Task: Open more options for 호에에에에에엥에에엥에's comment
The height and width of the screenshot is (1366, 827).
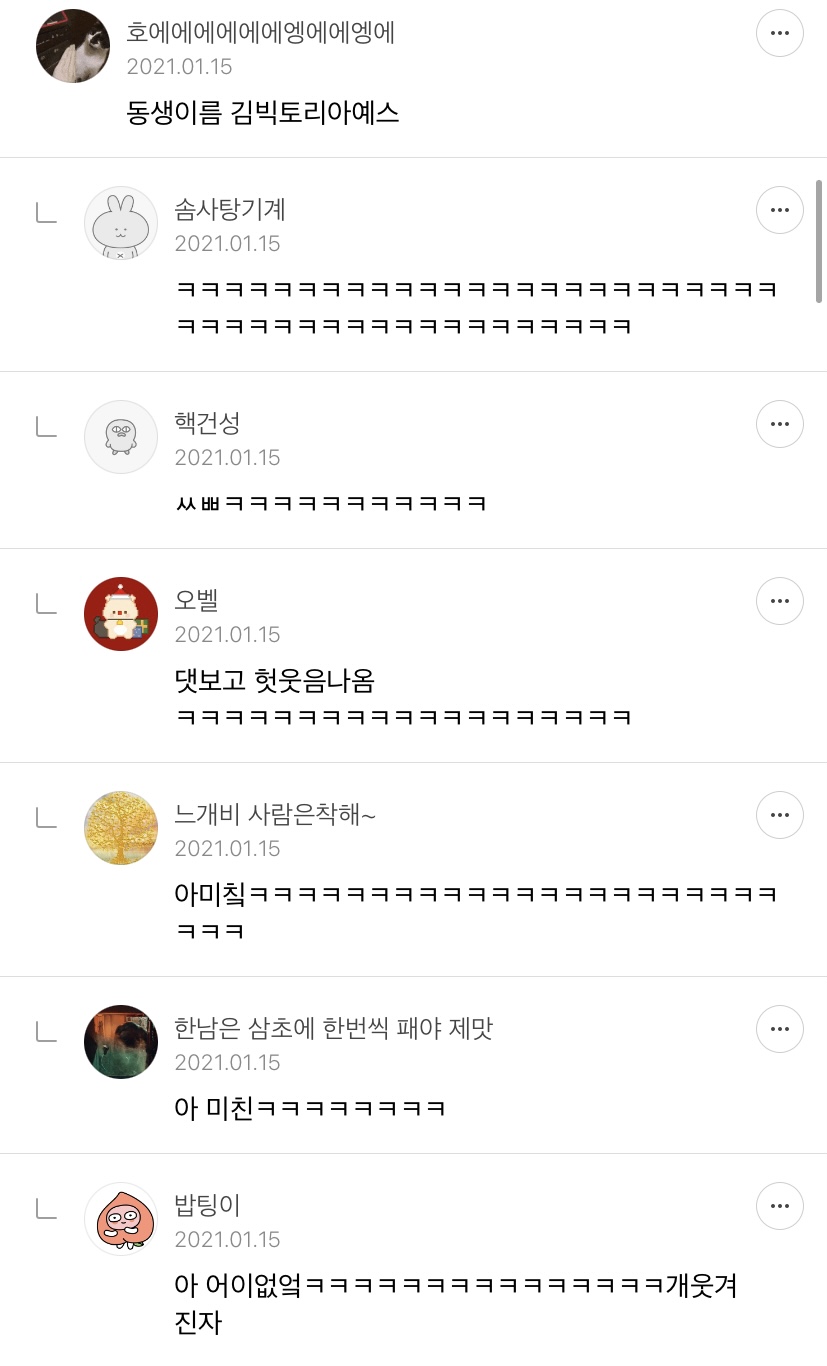Action: pyautogui.click(x=779, y=34)
